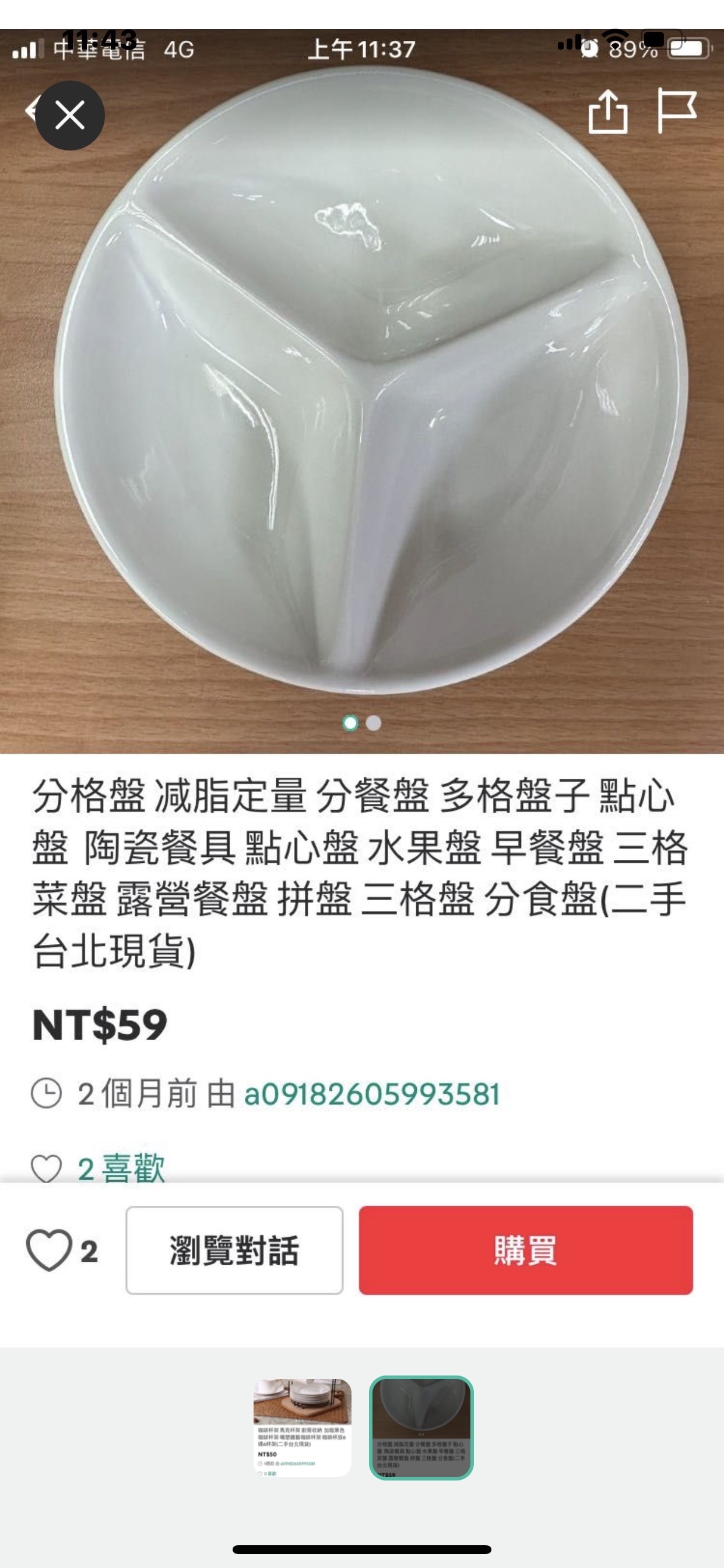Select the divided plate screenshot thumbnail

click(x=421, y=1427)
